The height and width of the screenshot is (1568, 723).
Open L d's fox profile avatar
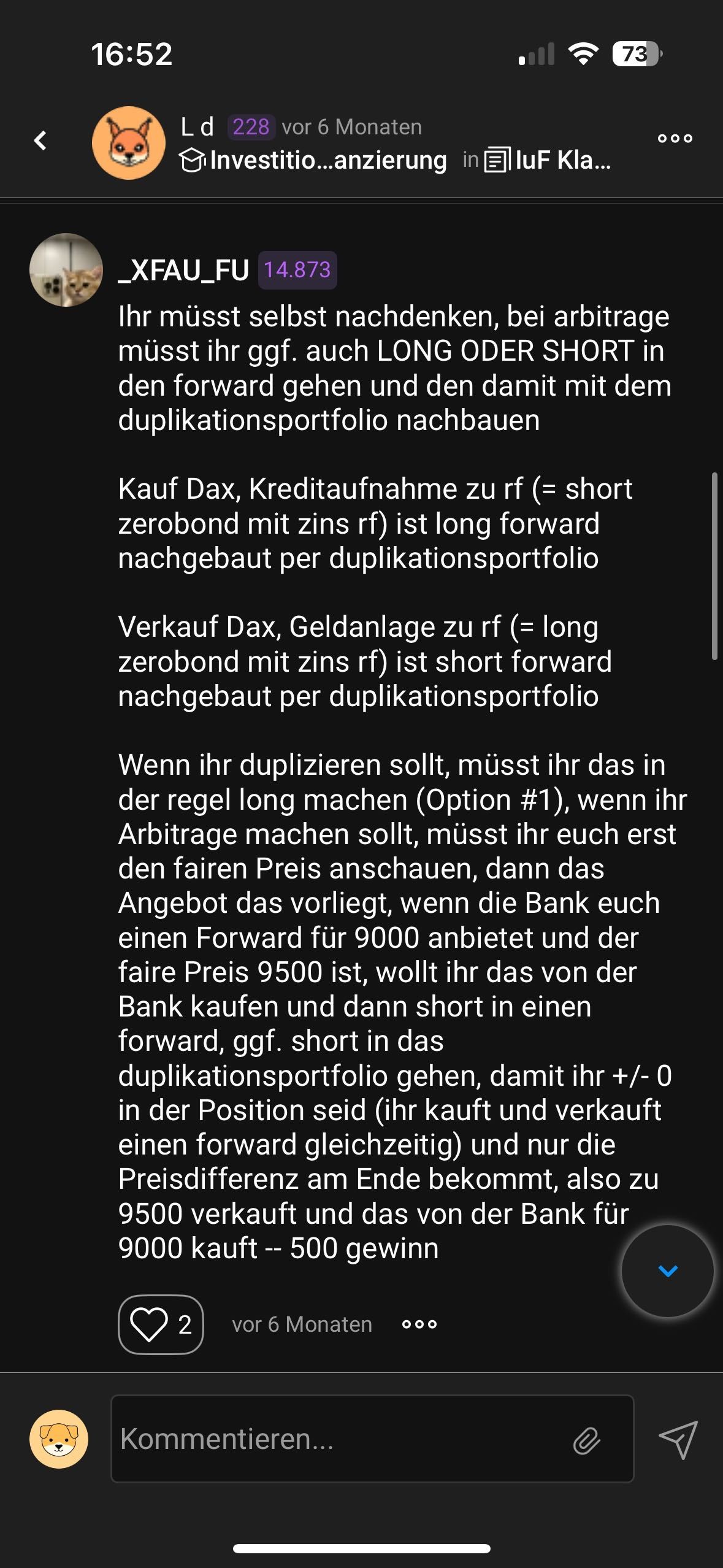129,143
